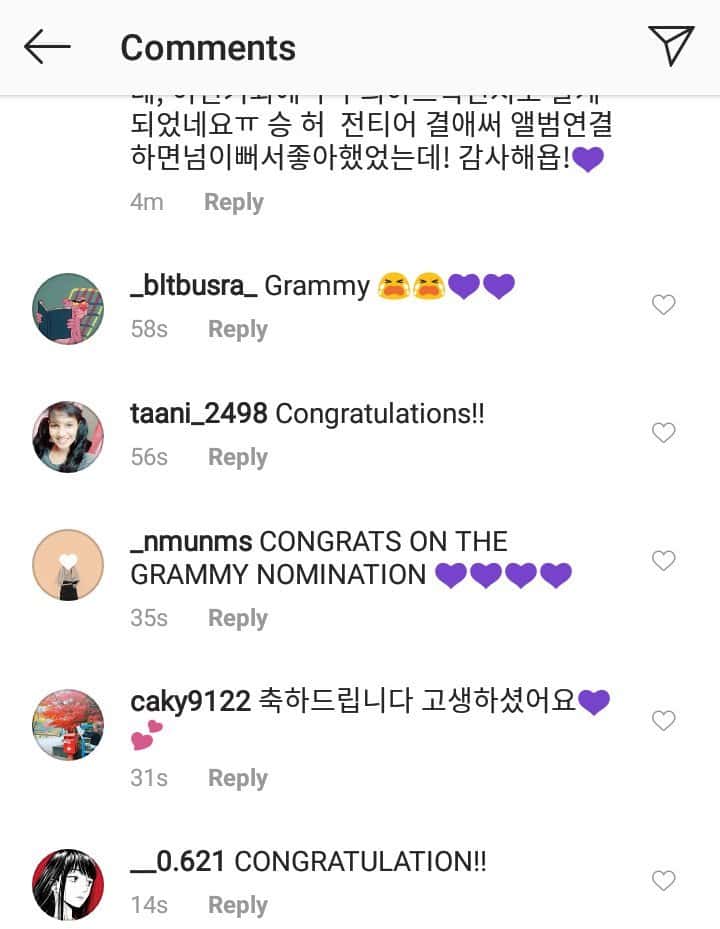Reply to taani_2498's comment

(x=237, y=457)
